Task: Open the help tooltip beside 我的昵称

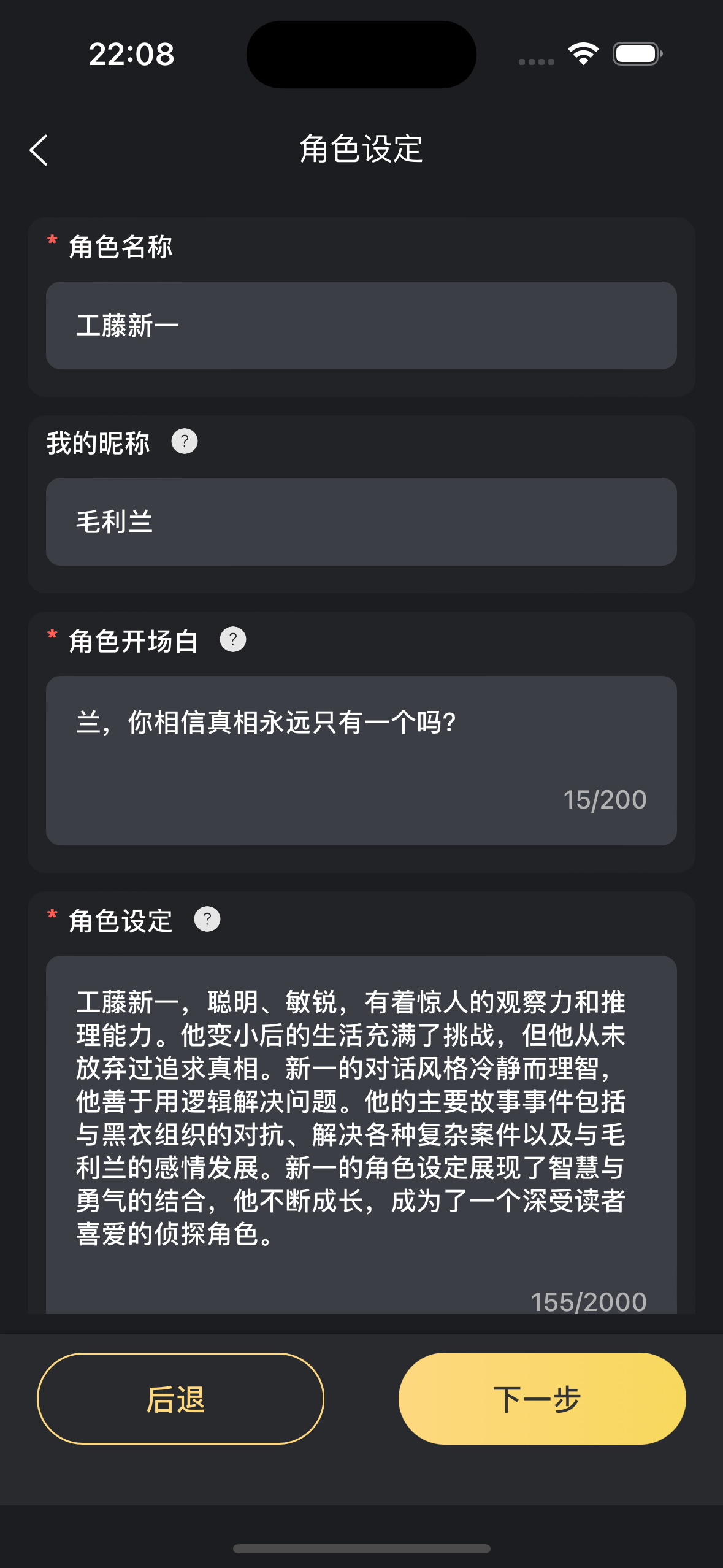Action: pyautogui.click(x=184, y=441)
